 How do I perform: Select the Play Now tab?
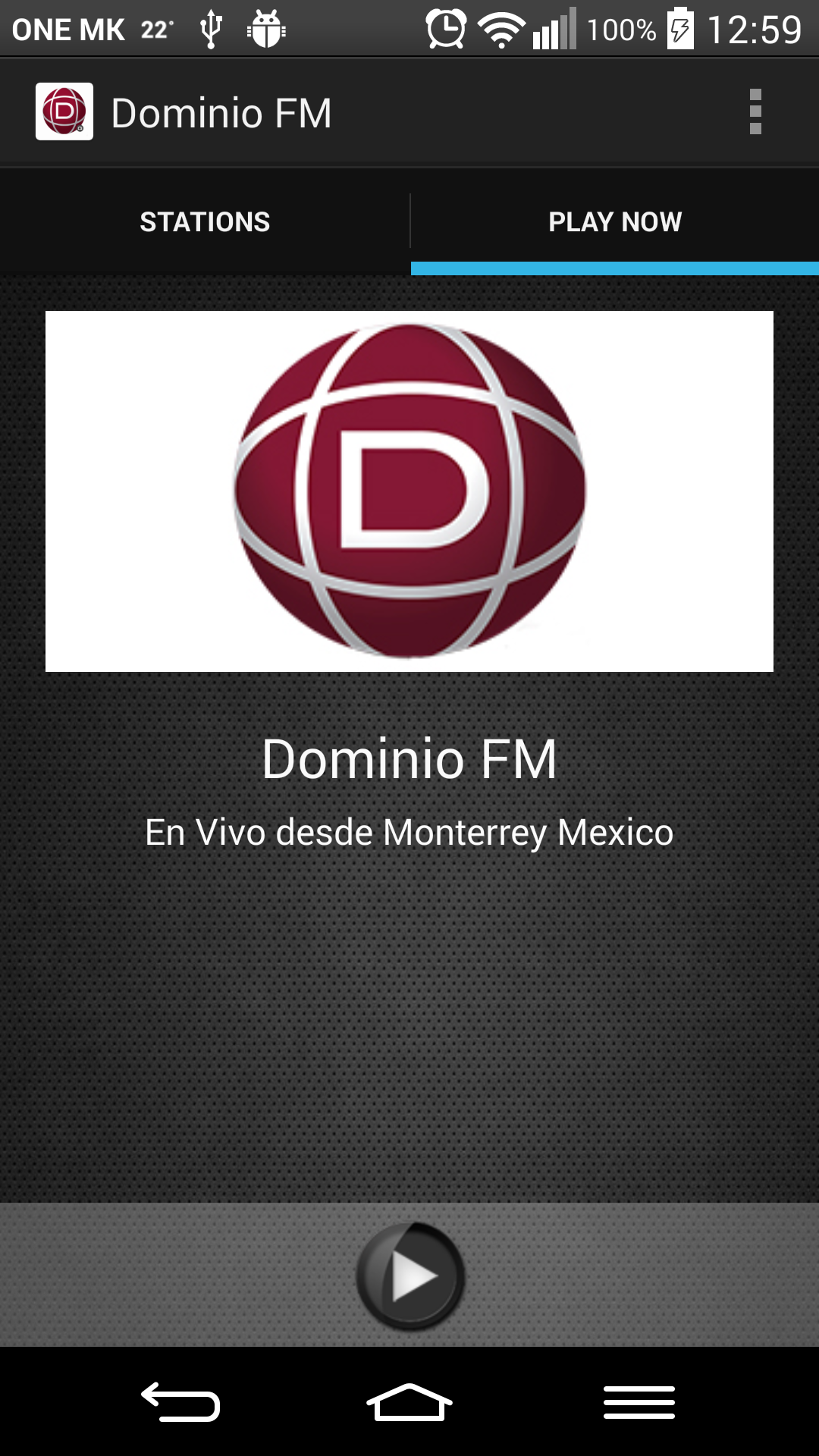pyautogui.click(x=615, y=221)
